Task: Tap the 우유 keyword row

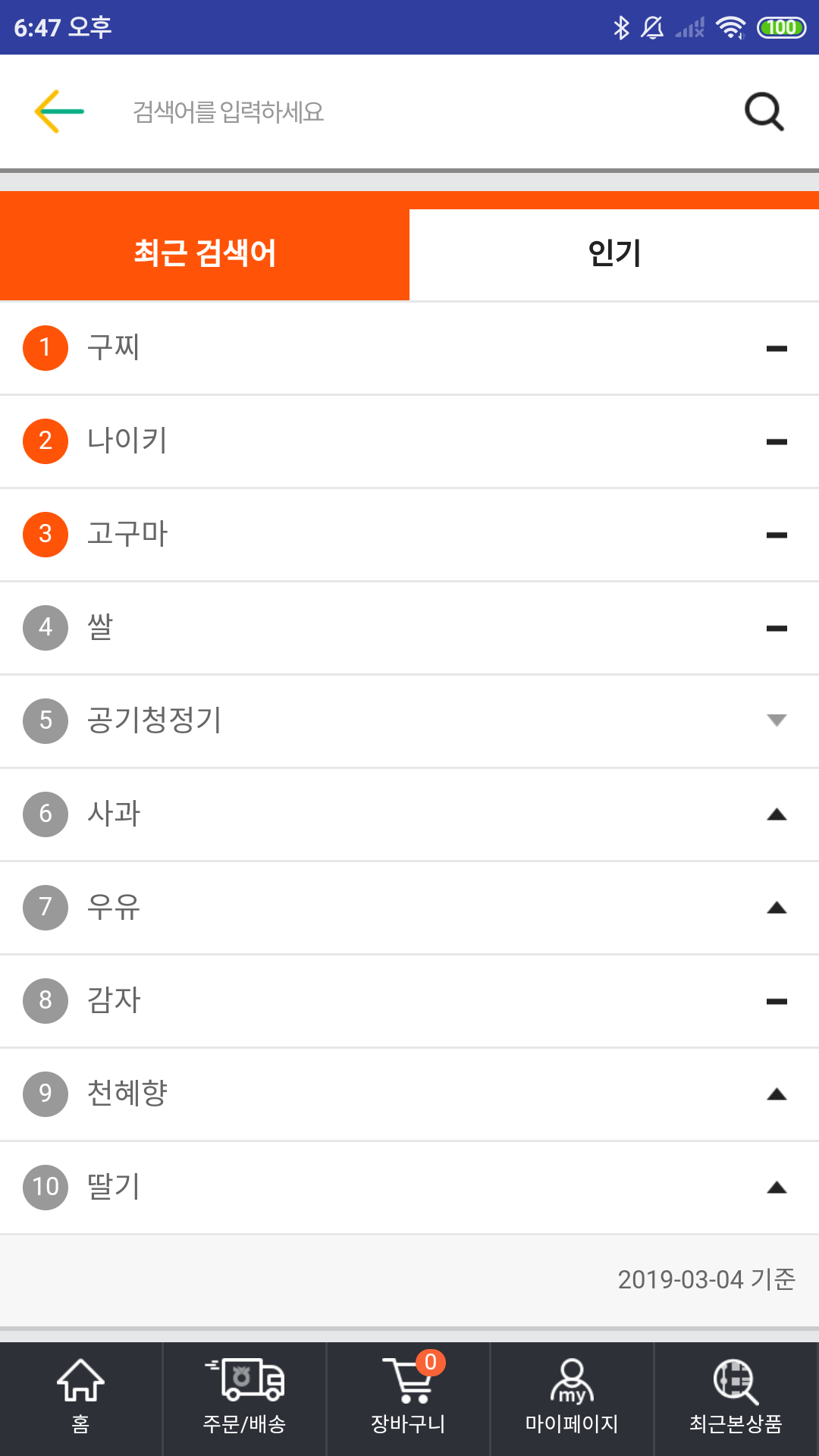Action: 114,908
